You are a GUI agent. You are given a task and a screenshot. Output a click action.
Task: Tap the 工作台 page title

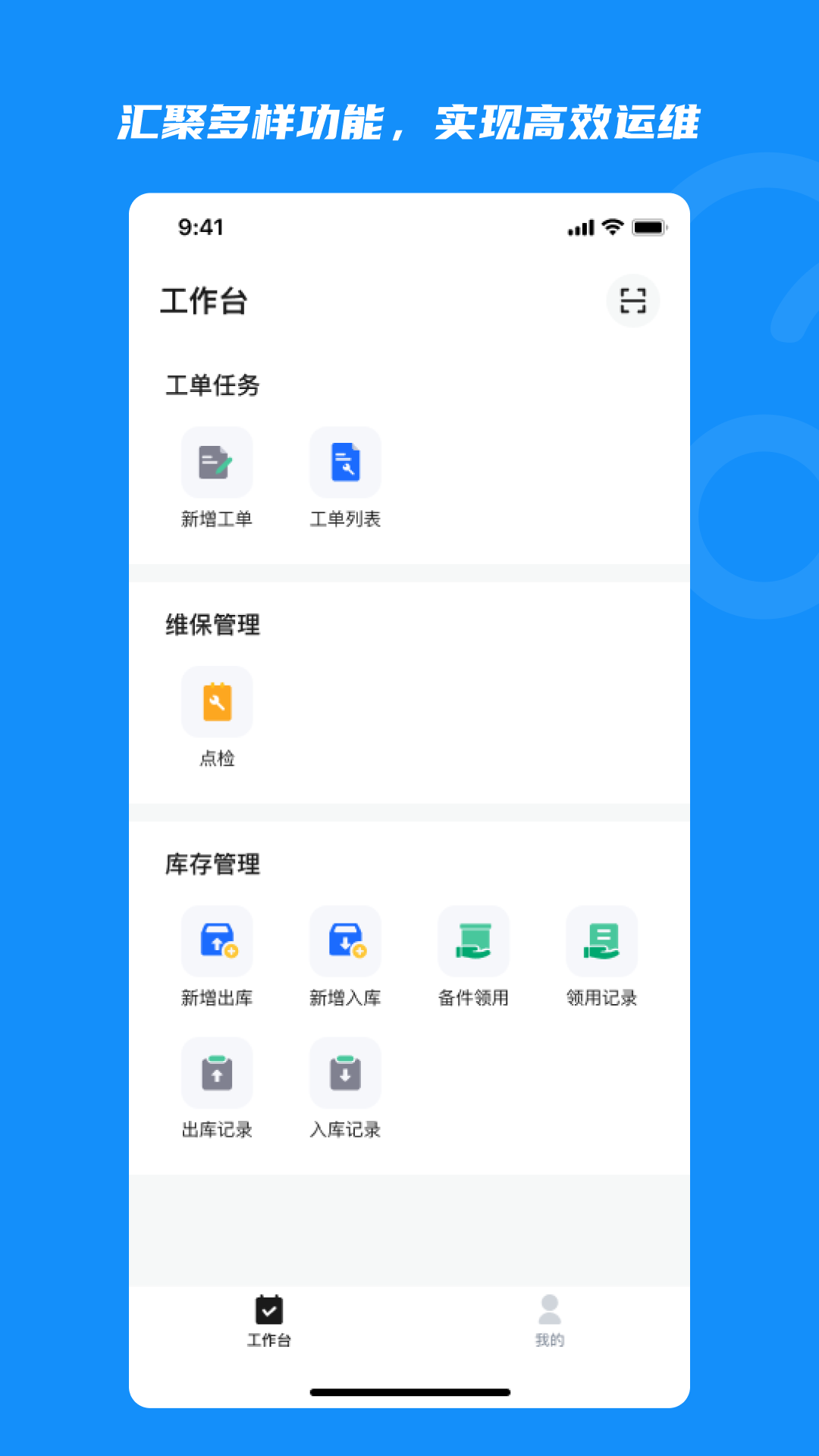[205, 300]
